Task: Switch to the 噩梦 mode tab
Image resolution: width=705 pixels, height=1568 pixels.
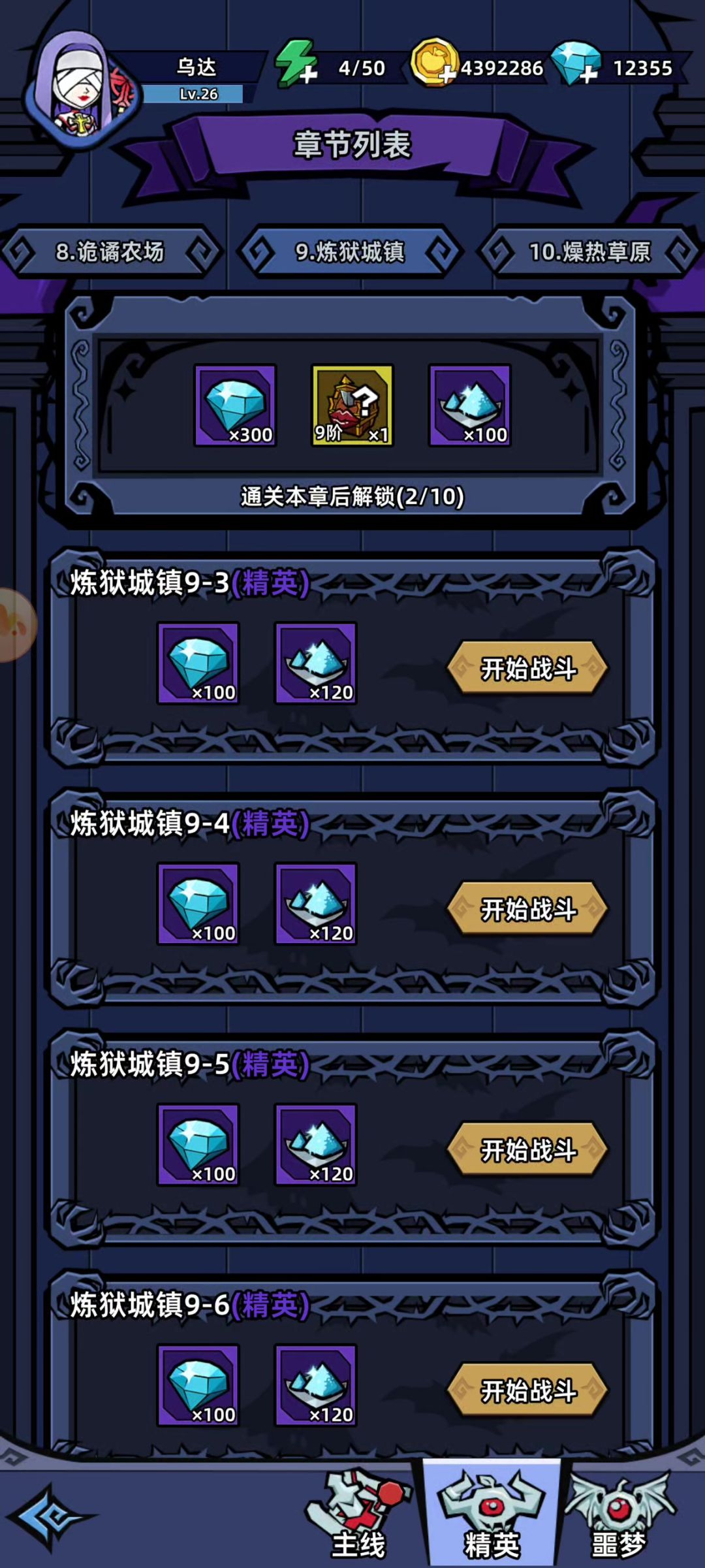Action: [x=619, y=1515]
